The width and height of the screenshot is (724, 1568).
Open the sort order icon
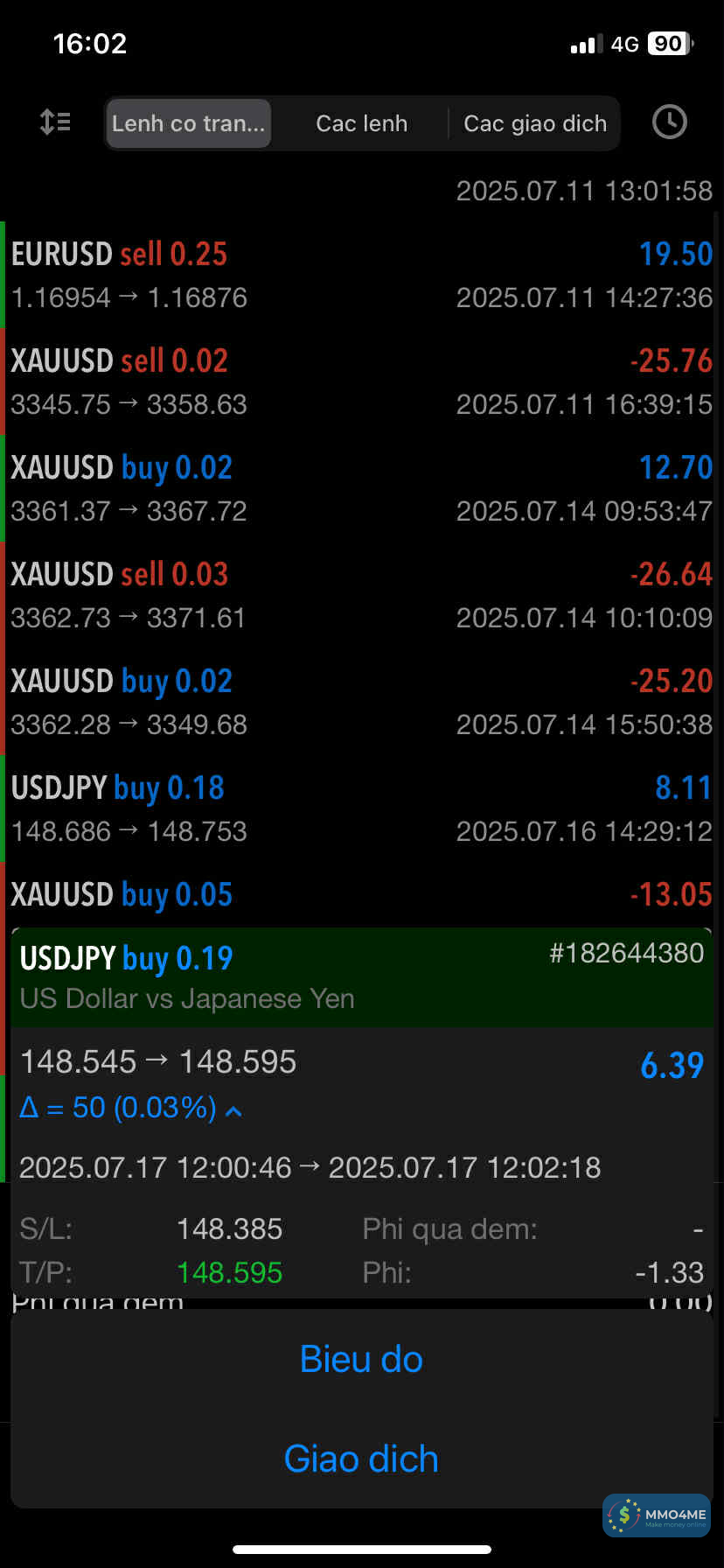click(55, 122)
